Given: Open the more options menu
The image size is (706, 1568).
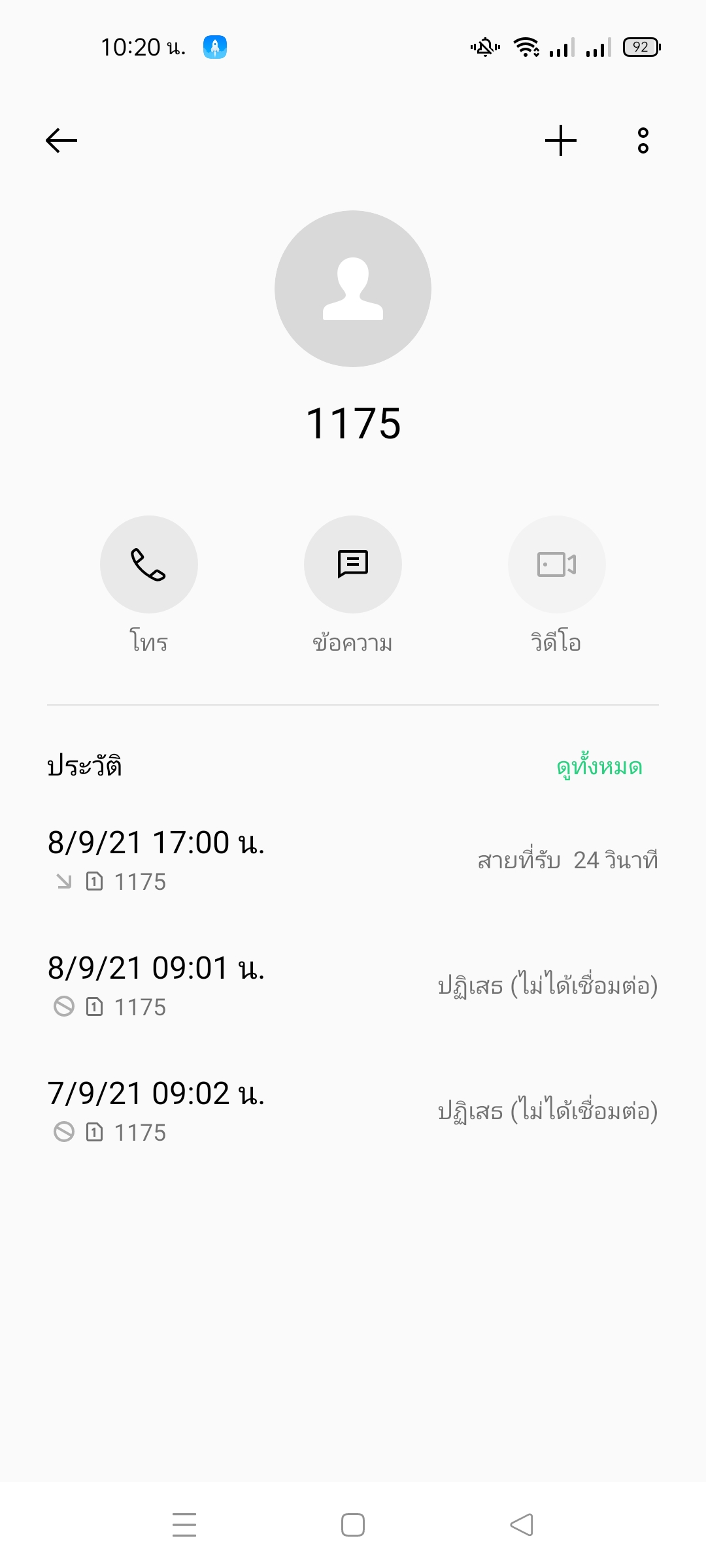Looking at the screenshot, I should point(643,140).
